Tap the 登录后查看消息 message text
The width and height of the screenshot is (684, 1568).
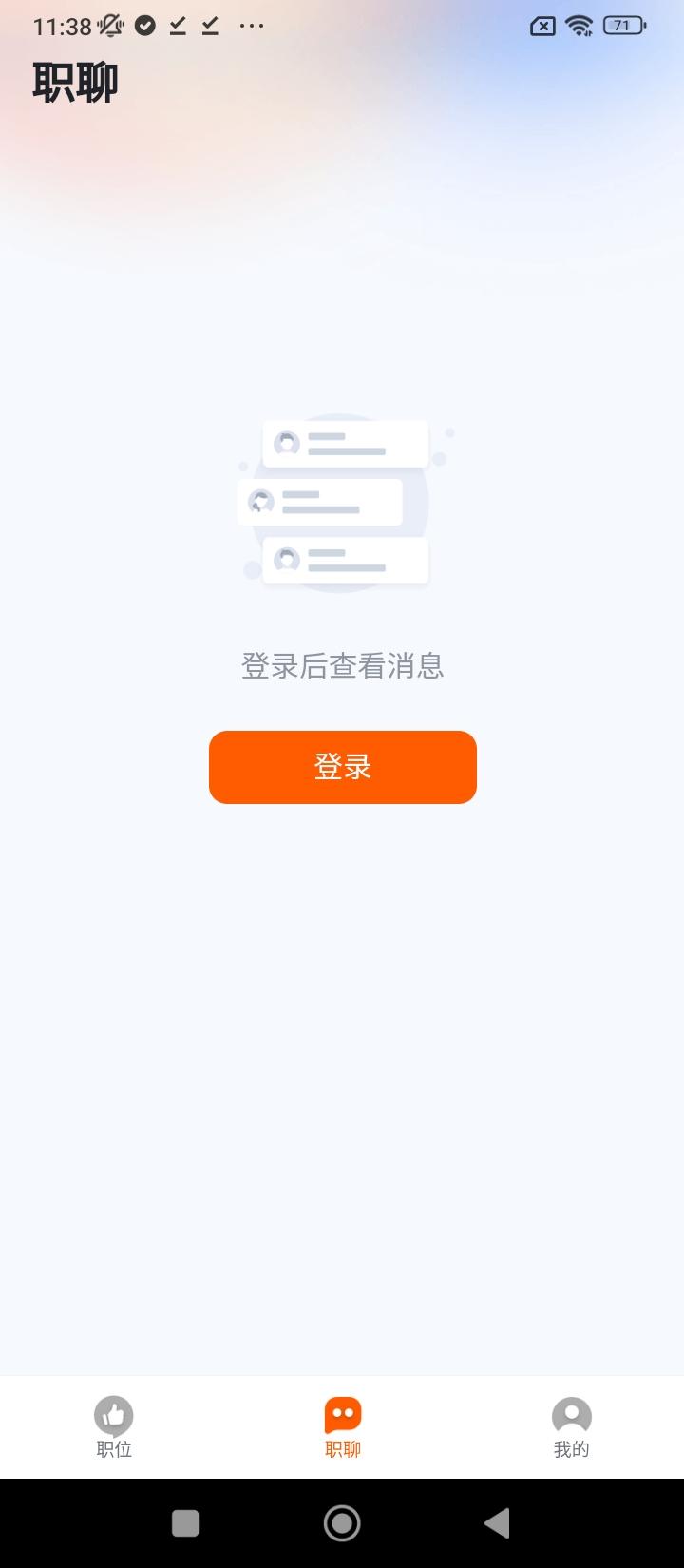[x=342, y=666]
